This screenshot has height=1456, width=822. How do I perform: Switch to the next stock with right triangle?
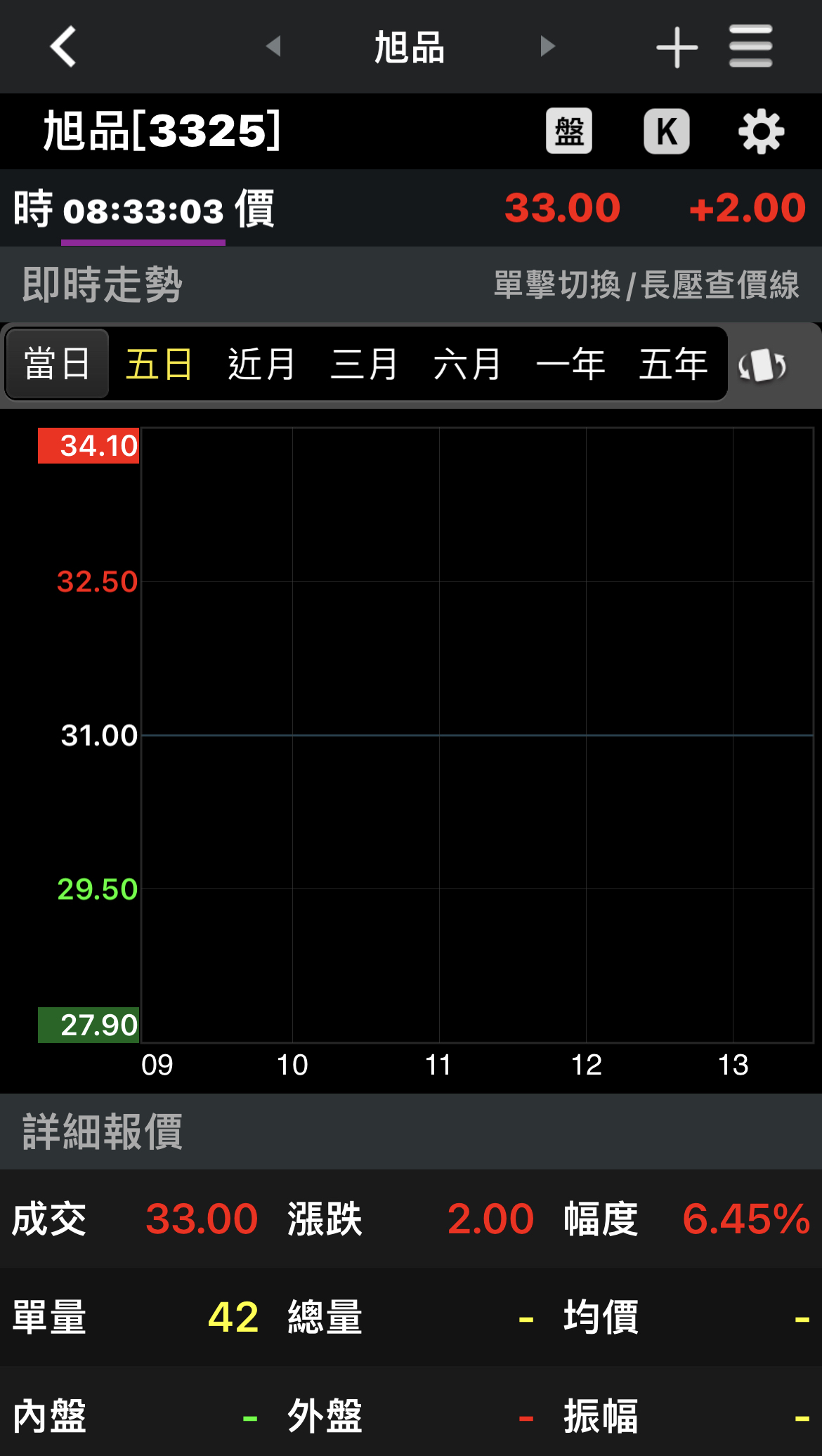coord(547,47)
